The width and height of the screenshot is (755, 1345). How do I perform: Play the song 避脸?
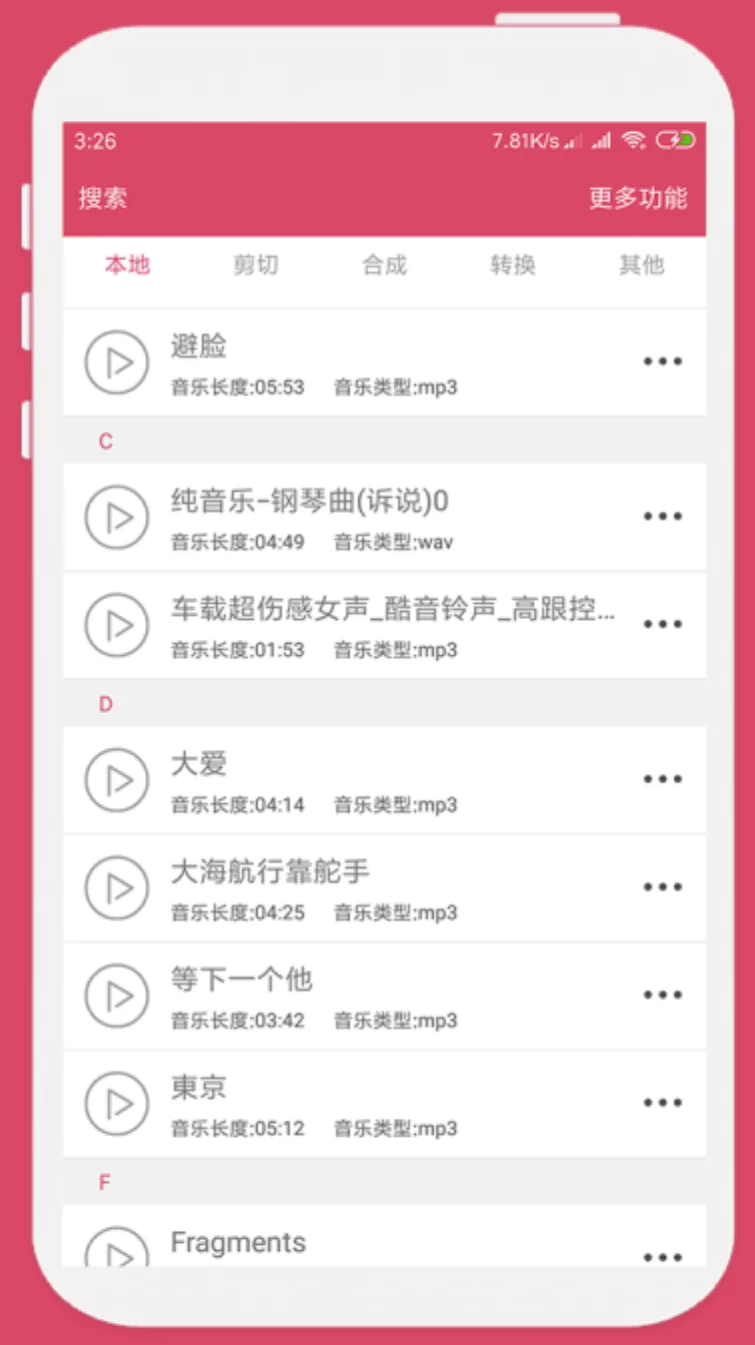pos(117,362)
